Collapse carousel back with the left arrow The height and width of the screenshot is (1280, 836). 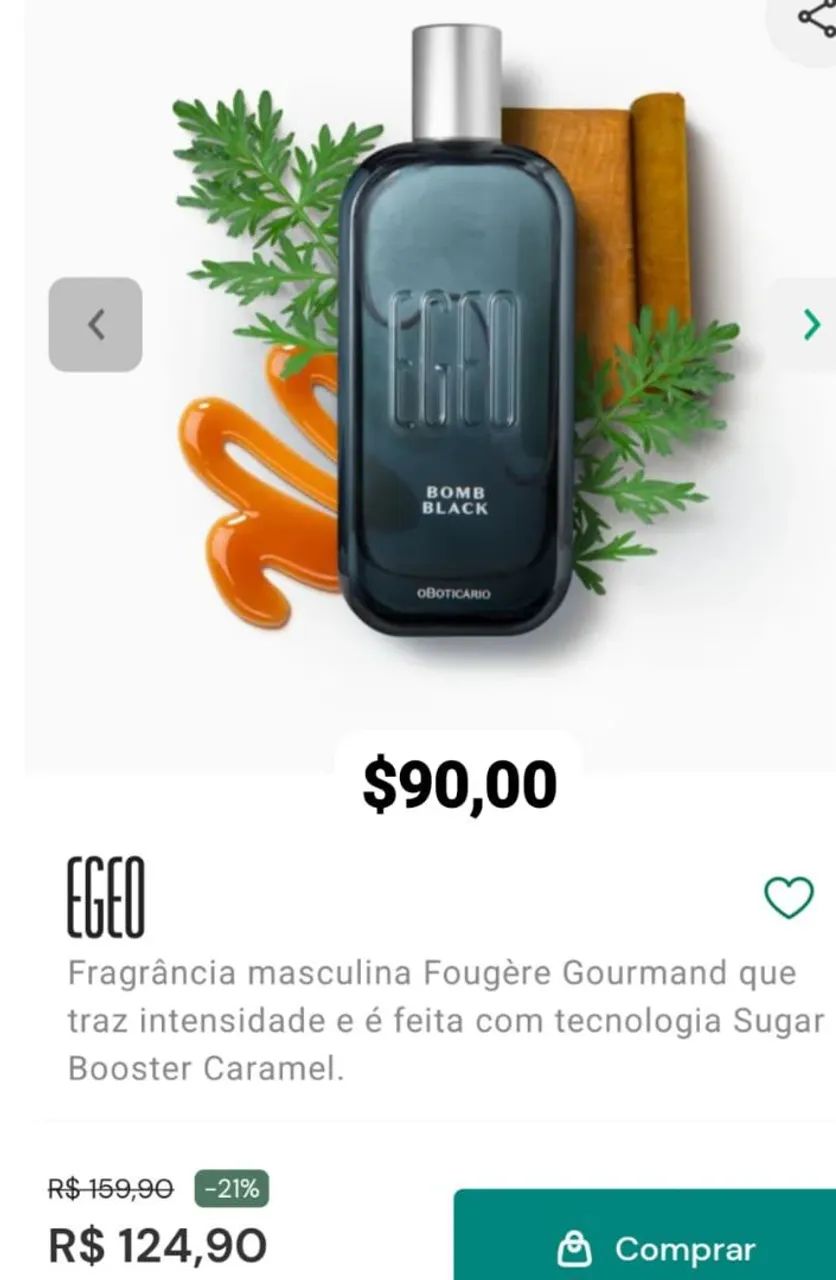(95, 324)
